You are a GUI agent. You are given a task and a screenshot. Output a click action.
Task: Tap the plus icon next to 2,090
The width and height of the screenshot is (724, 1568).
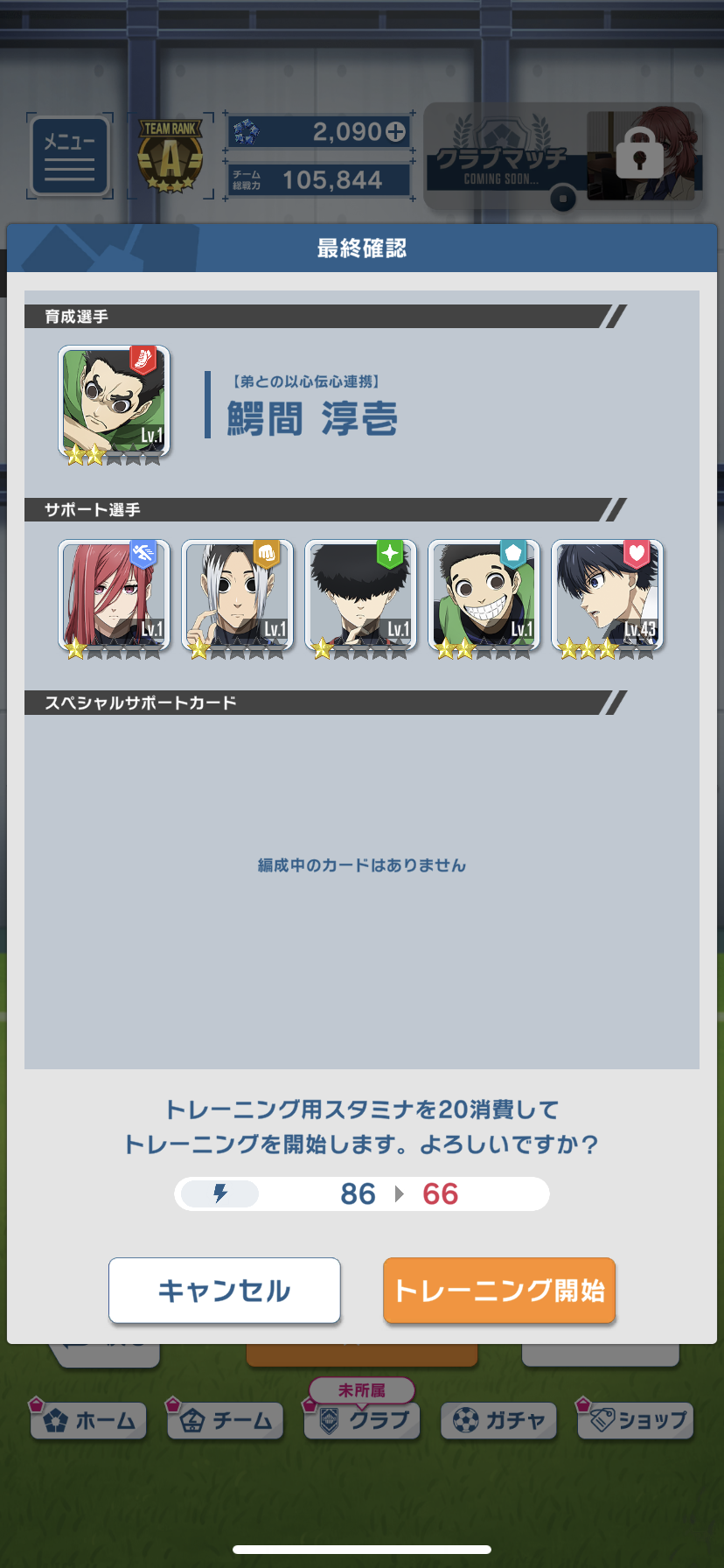coord(396,131)
